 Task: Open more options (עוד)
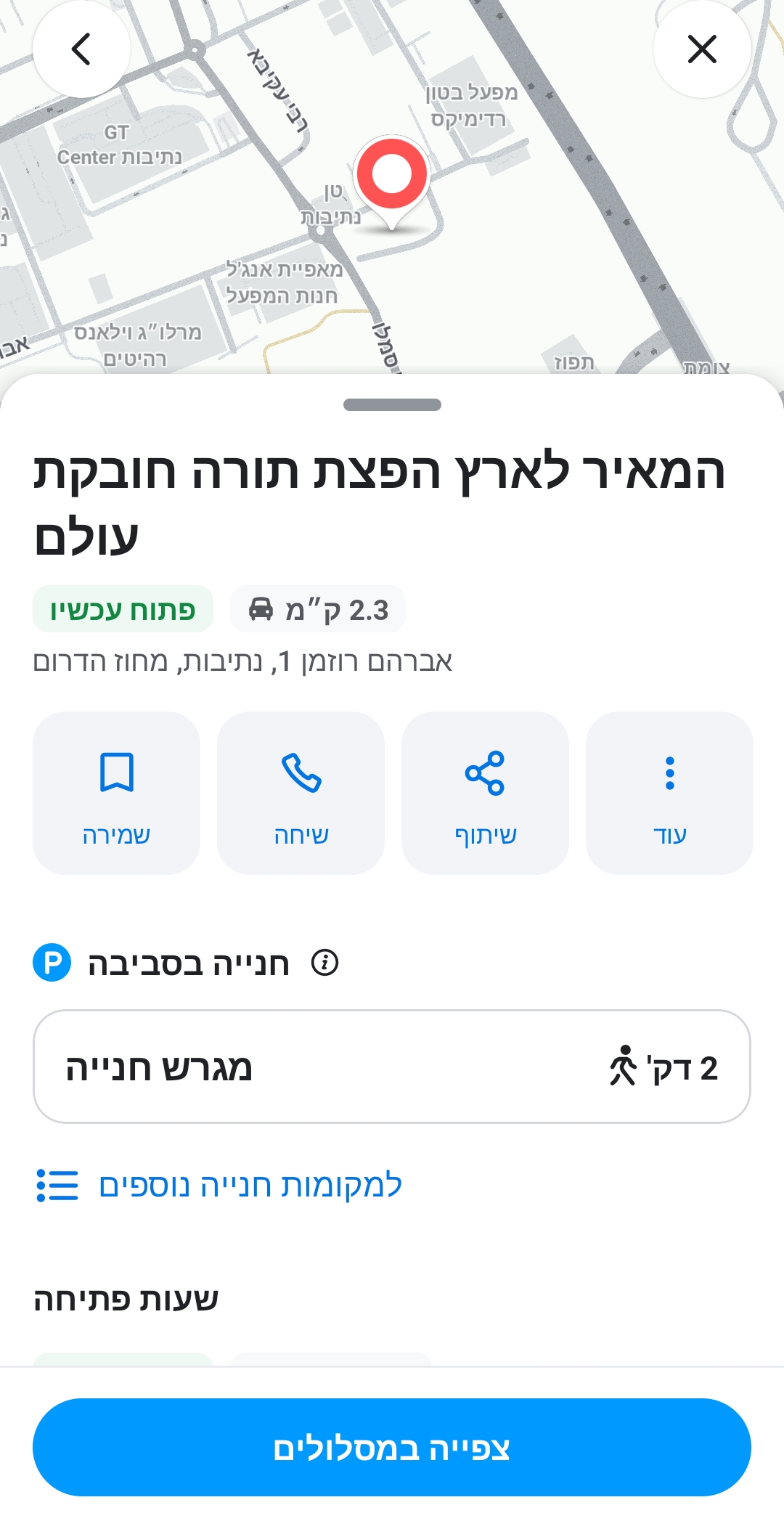[x=669, y=793]
